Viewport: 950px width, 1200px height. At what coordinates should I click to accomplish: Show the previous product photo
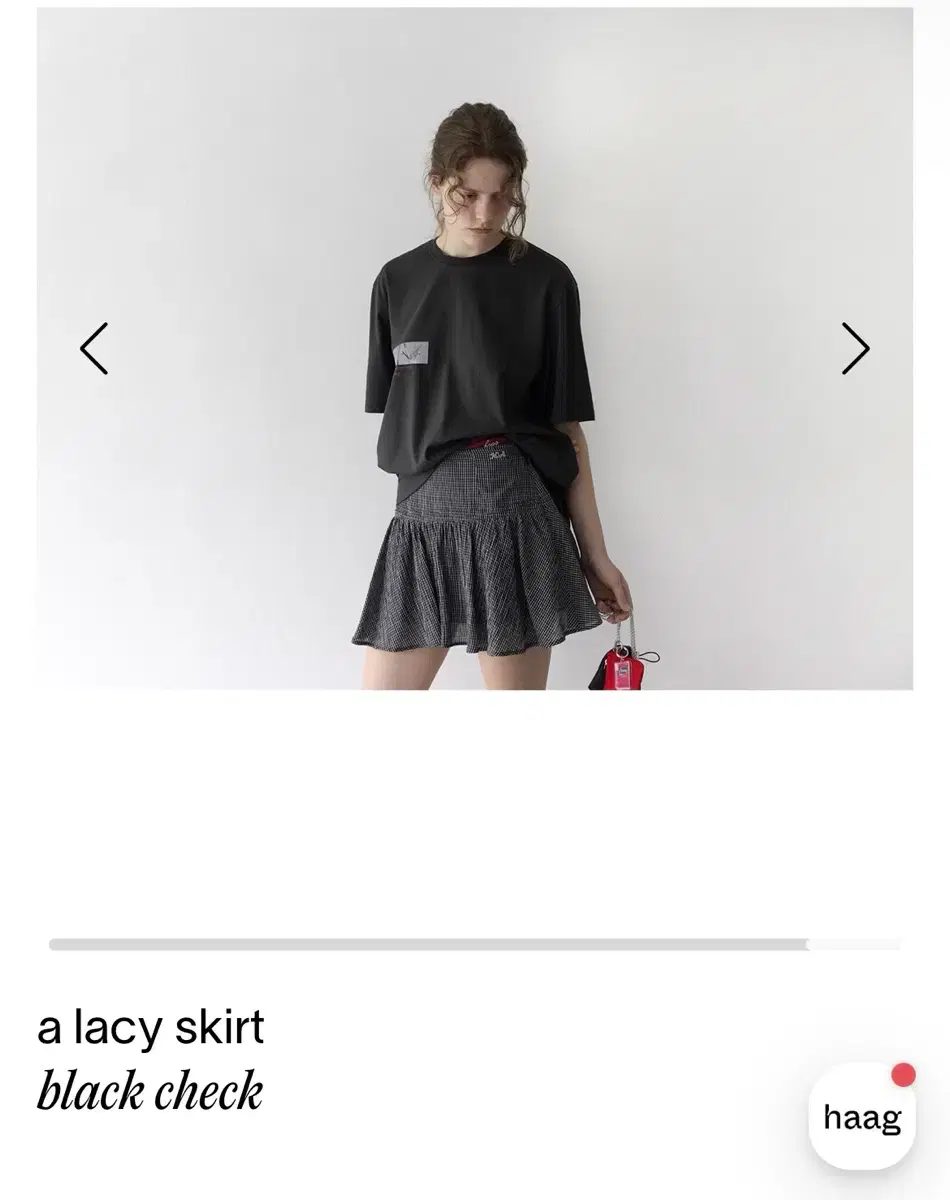(94, 349)
